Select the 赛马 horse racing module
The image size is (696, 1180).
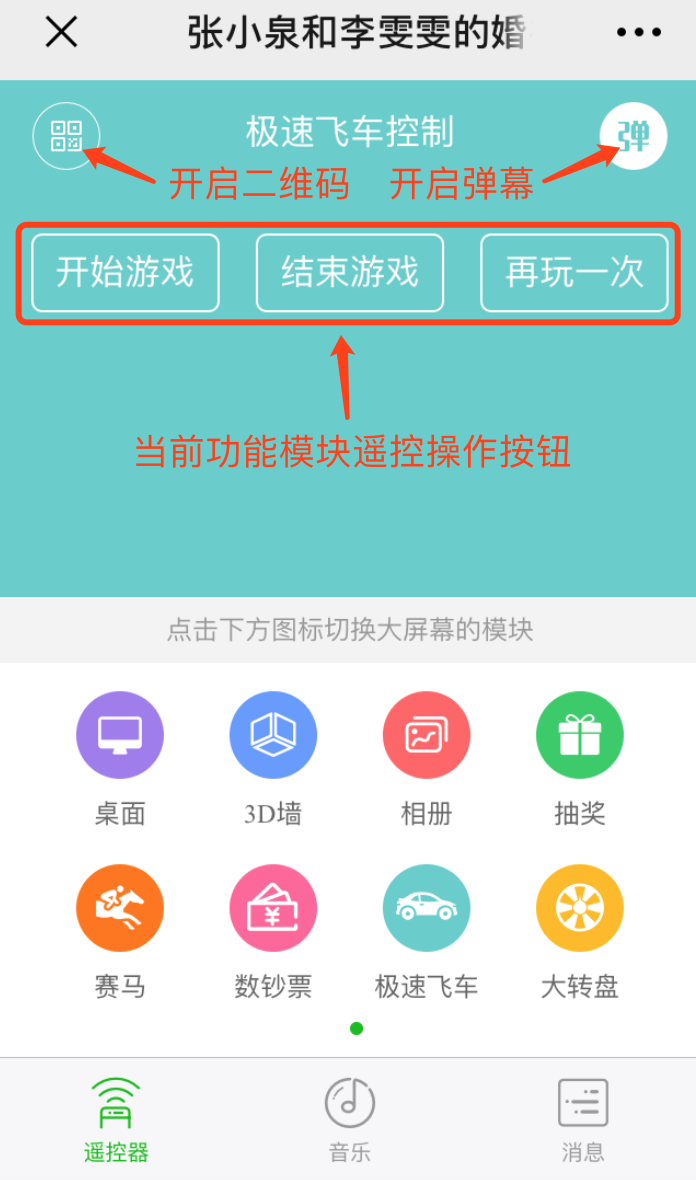[120, 908]
